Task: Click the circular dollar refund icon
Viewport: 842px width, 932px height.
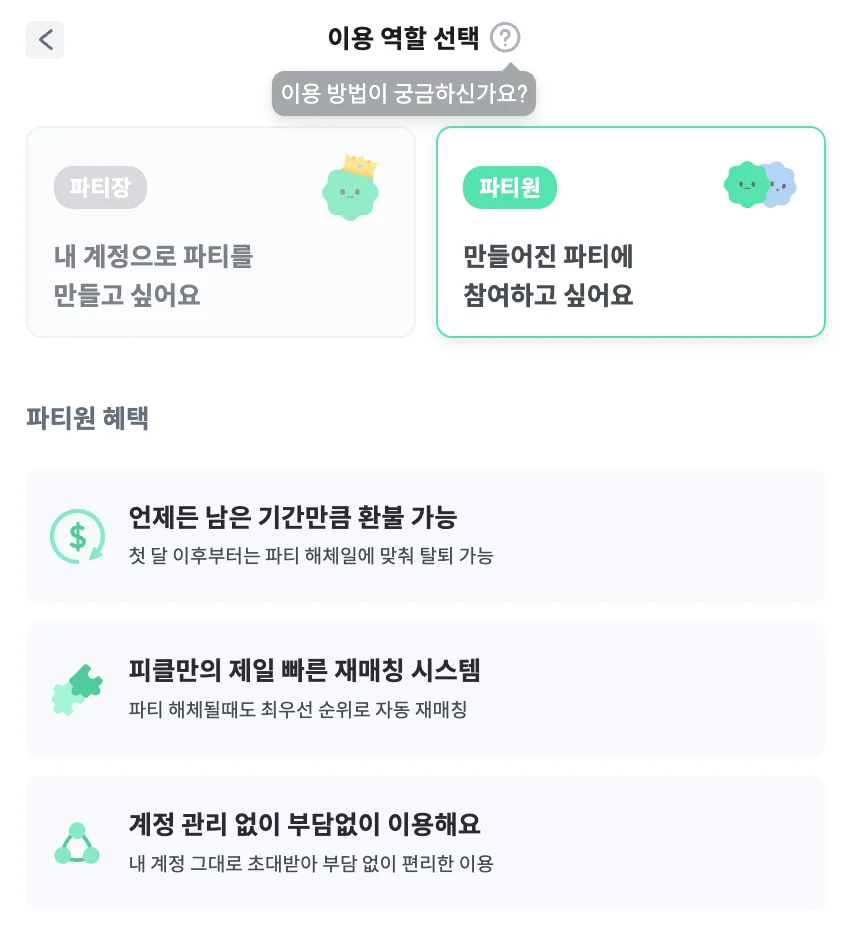Action: pyautogui.click(x=76, y=535)
